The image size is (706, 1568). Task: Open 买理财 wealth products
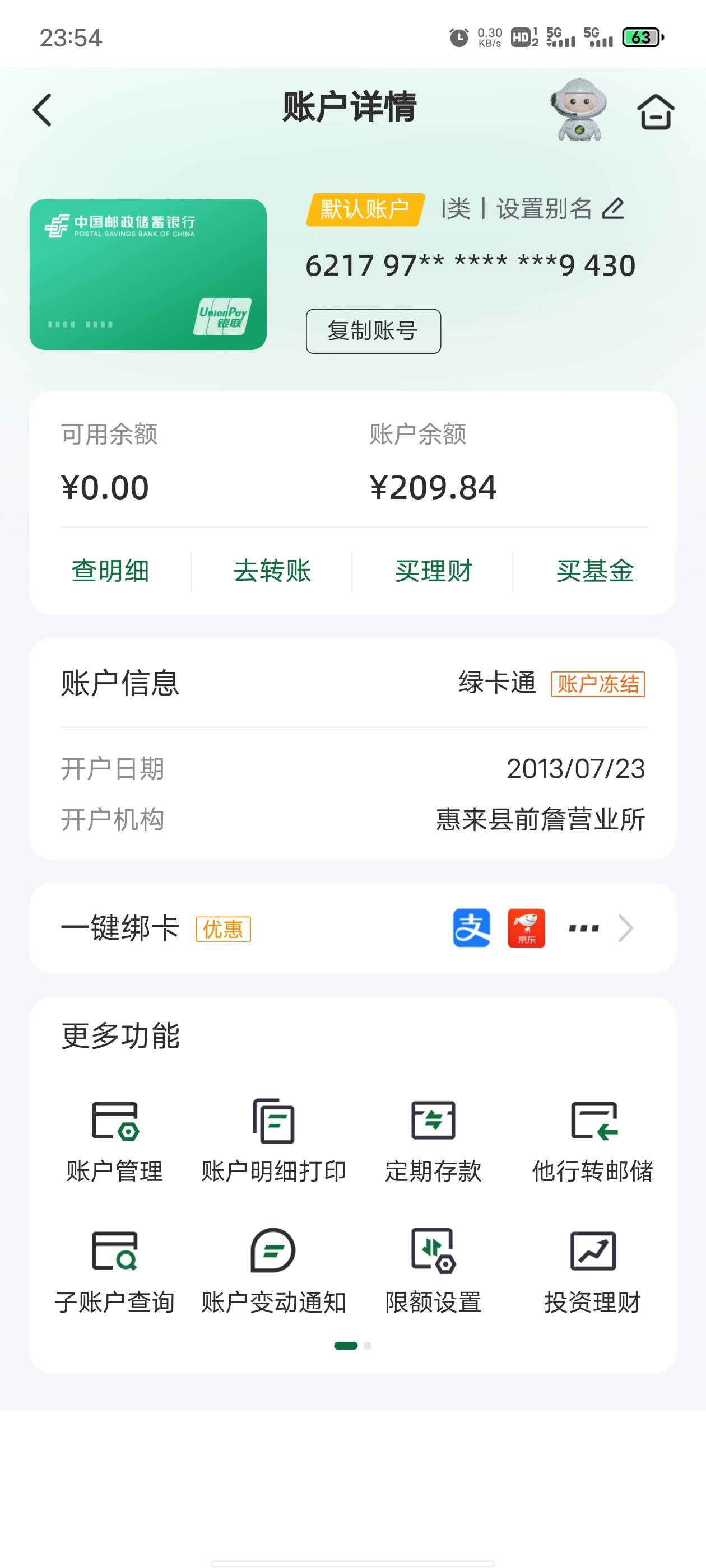tap(433, 571)
